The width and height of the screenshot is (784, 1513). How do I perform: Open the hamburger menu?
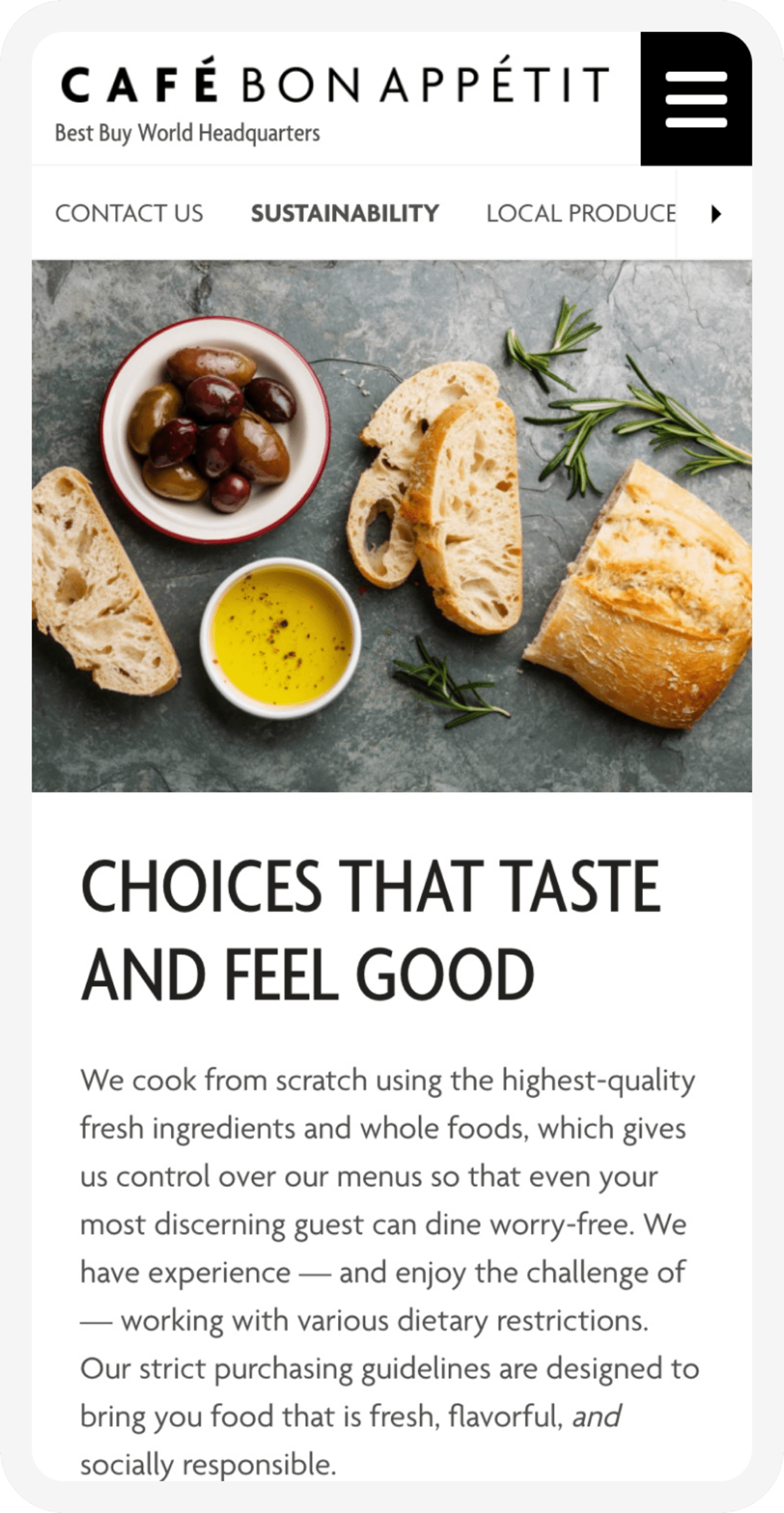[x=696, y=99]
